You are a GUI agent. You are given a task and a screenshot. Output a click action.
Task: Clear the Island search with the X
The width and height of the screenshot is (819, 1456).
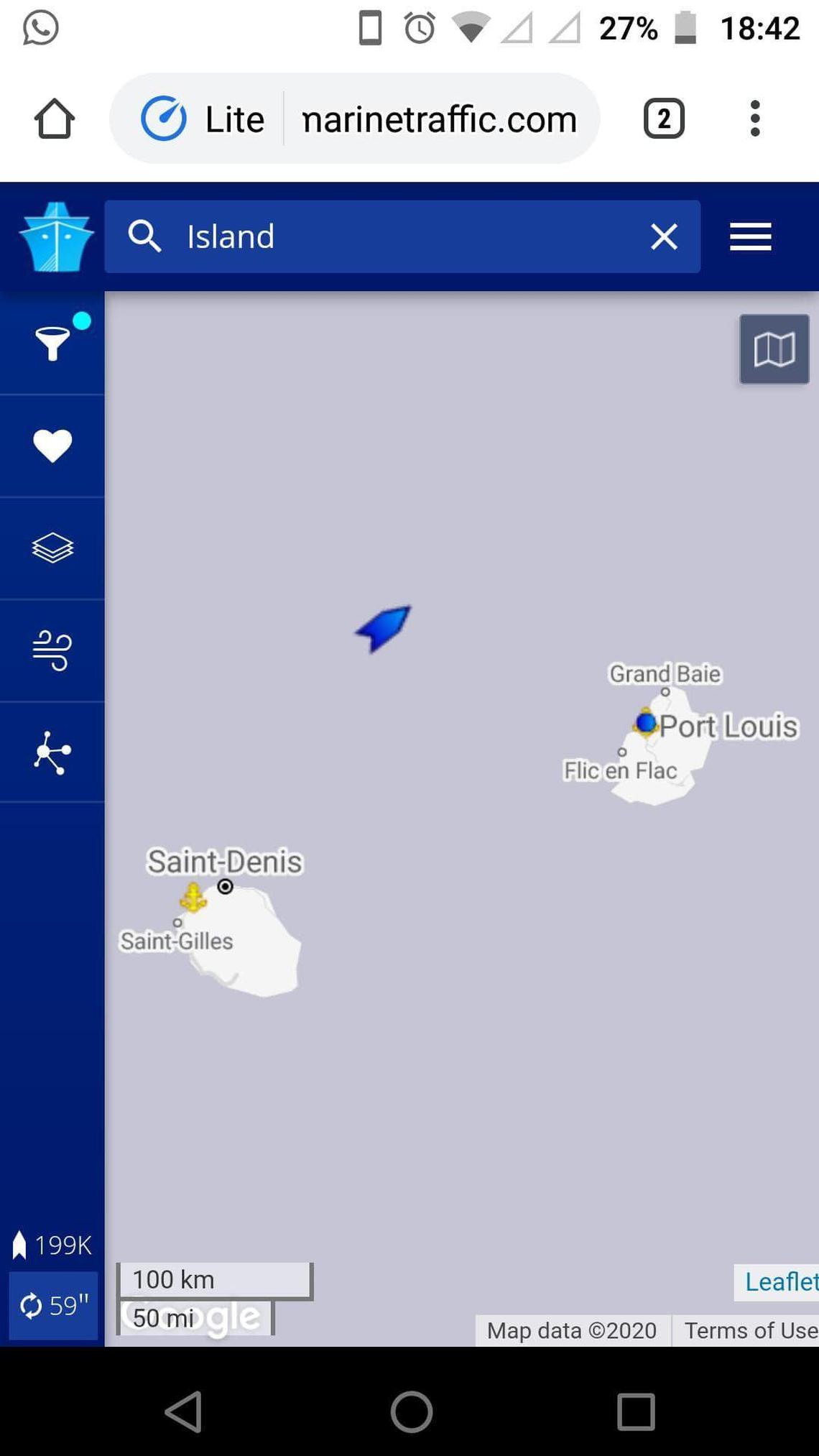662,237
